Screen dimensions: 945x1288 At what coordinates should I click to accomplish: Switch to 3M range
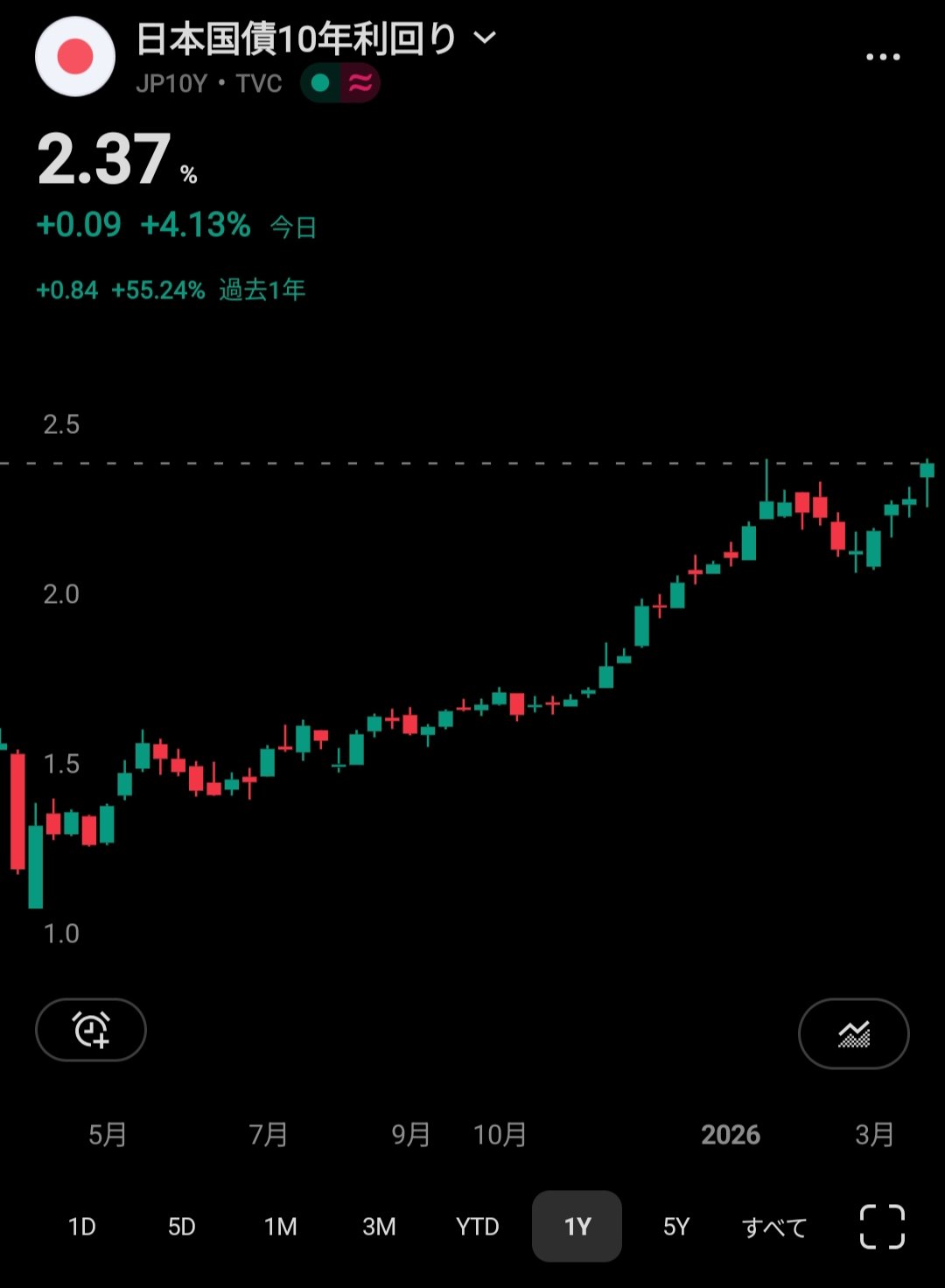379,1227
